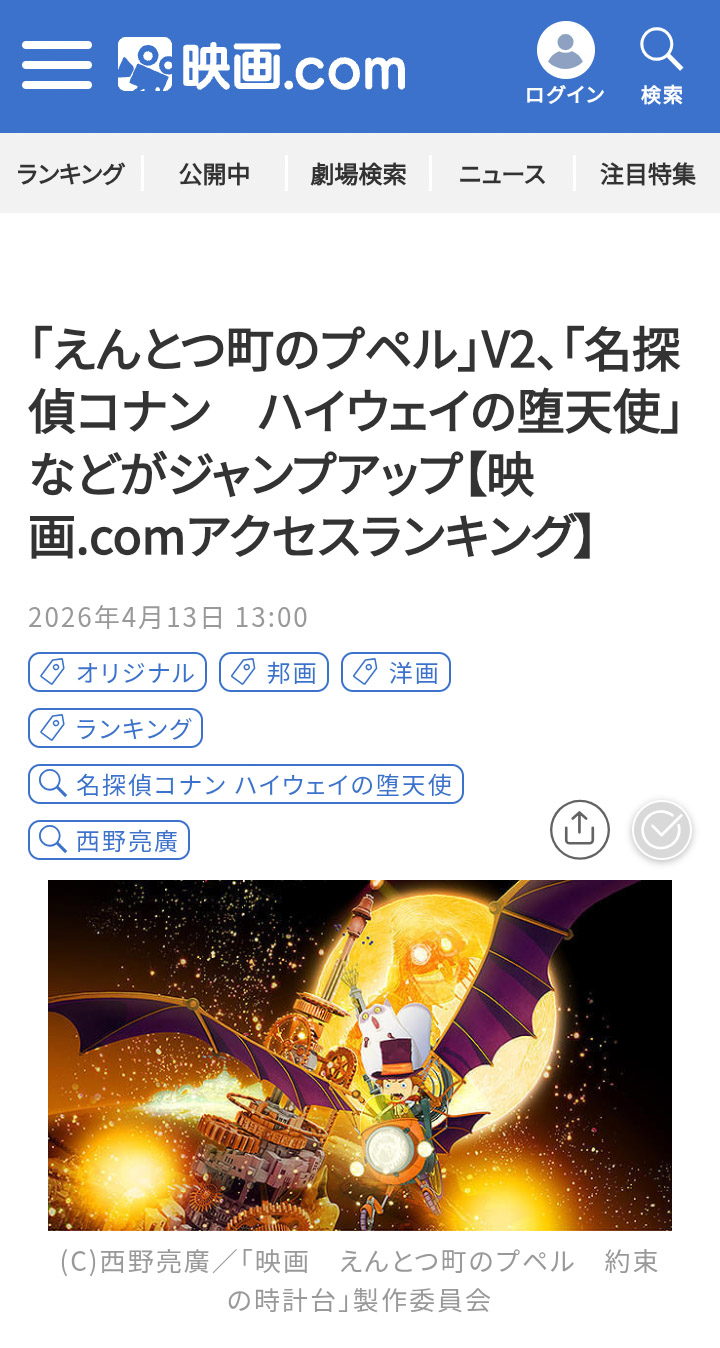The height and width of the screenshot is (1348, 720).
Task: Go to the 映画.com home logo
Action: [x=262, y=66]
